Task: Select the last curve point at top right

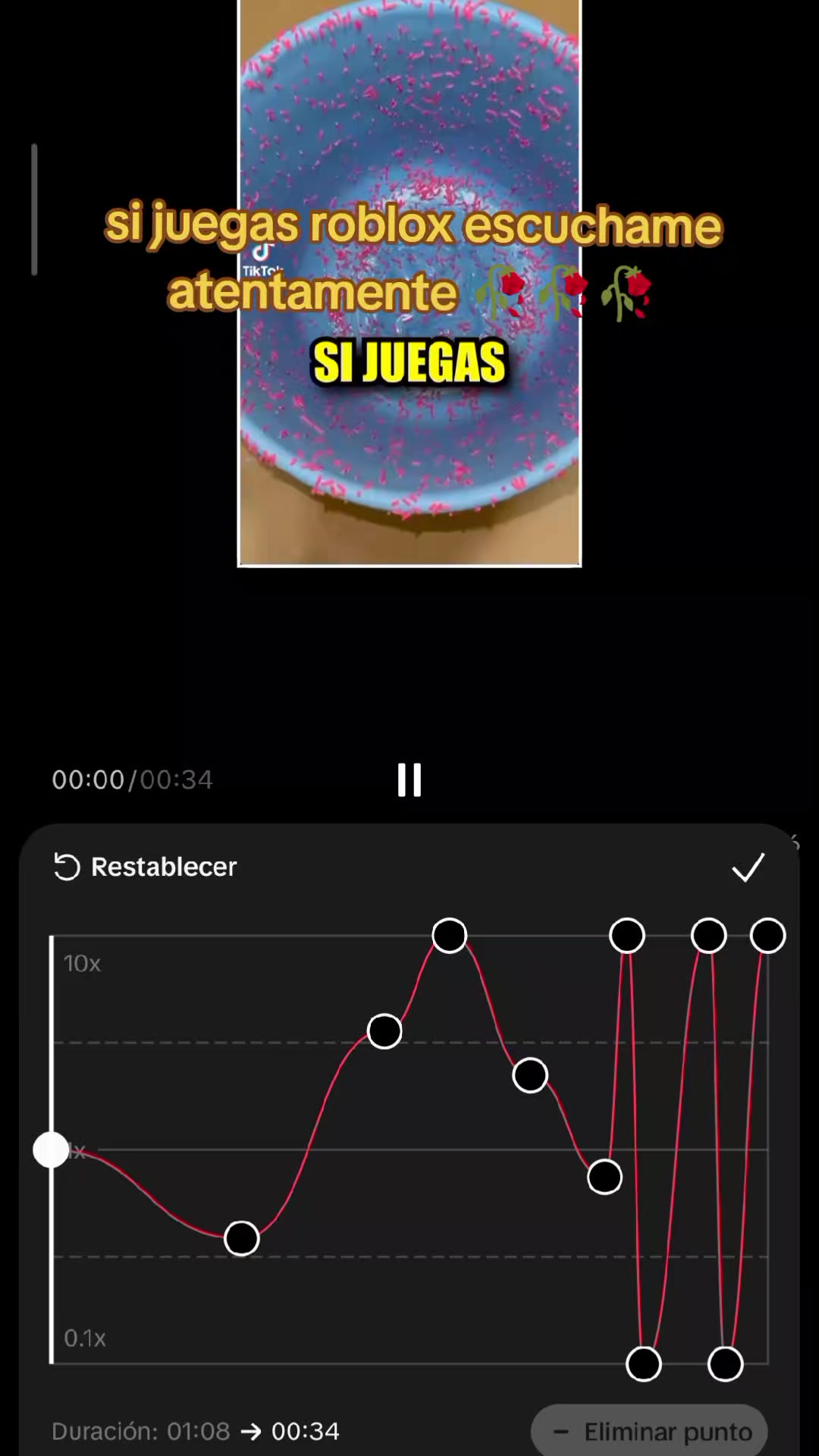Action: [x=767, y=936]
